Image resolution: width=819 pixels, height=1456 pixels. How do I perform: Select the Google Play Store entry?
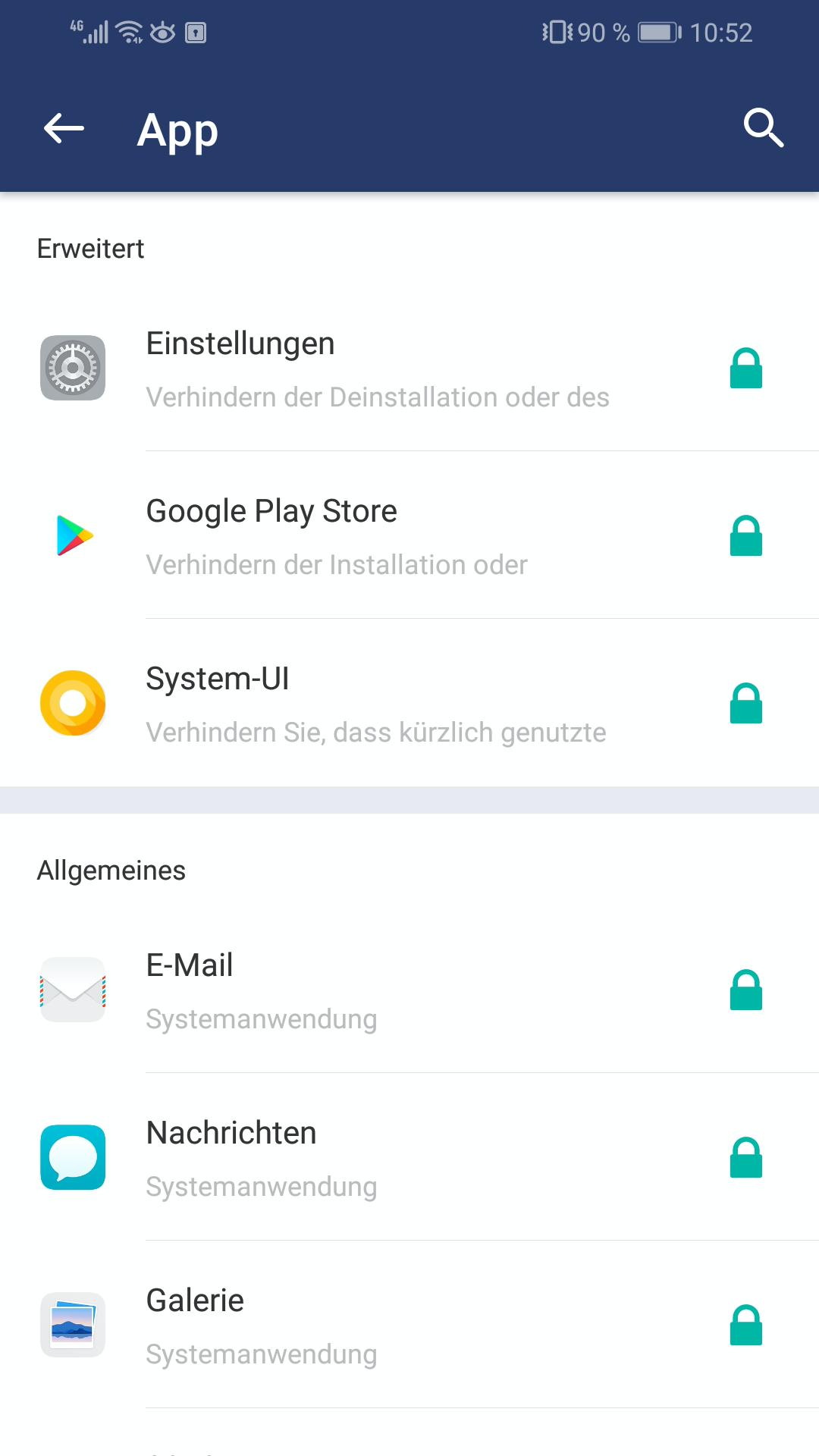[409, 535]
